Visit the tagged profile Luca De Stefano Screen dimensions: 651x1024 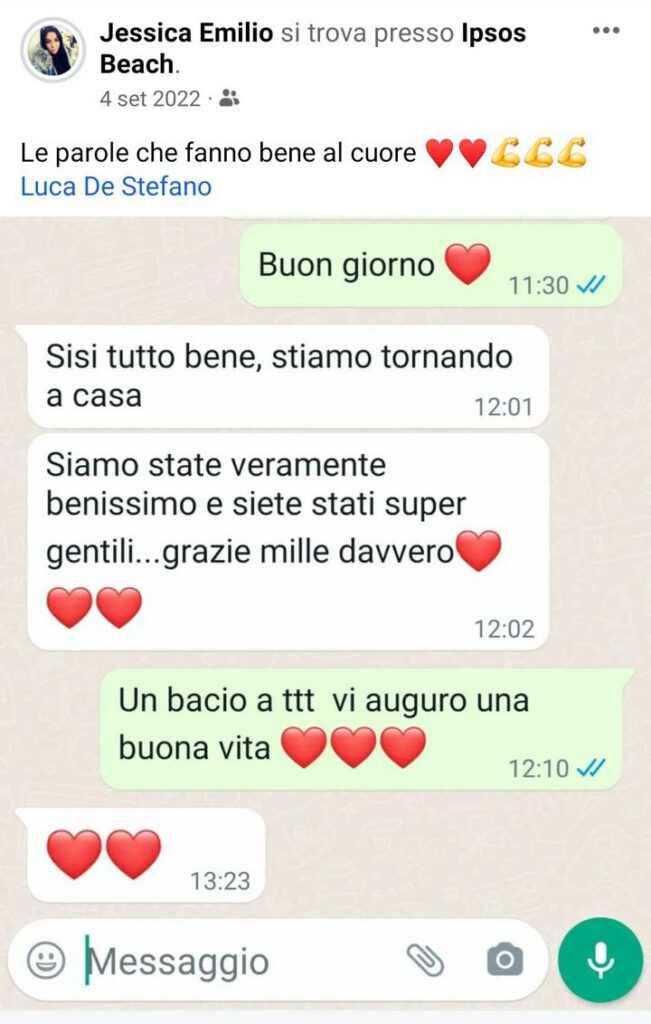coord(116,186)
